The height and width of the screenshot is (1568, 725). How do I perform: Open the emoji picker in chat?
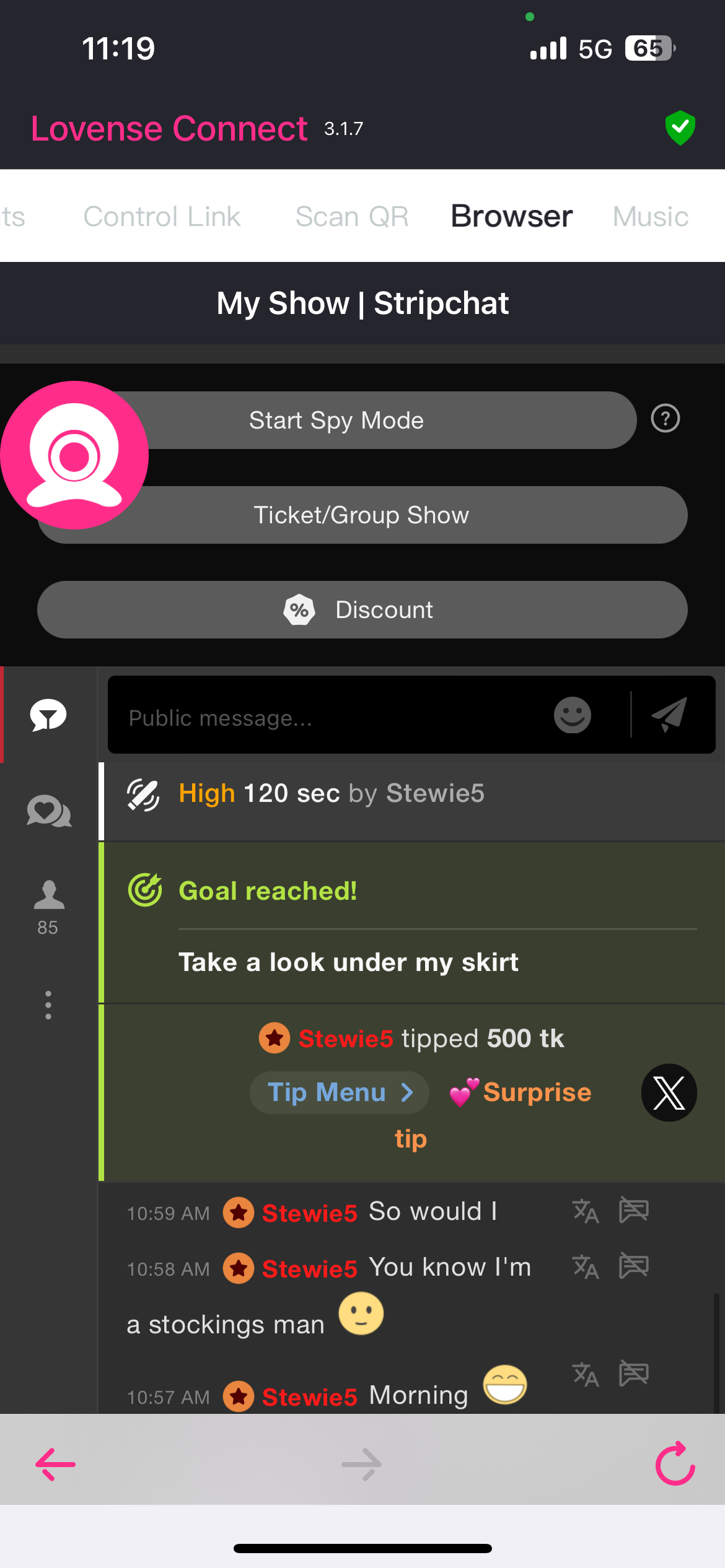point(572,715)
